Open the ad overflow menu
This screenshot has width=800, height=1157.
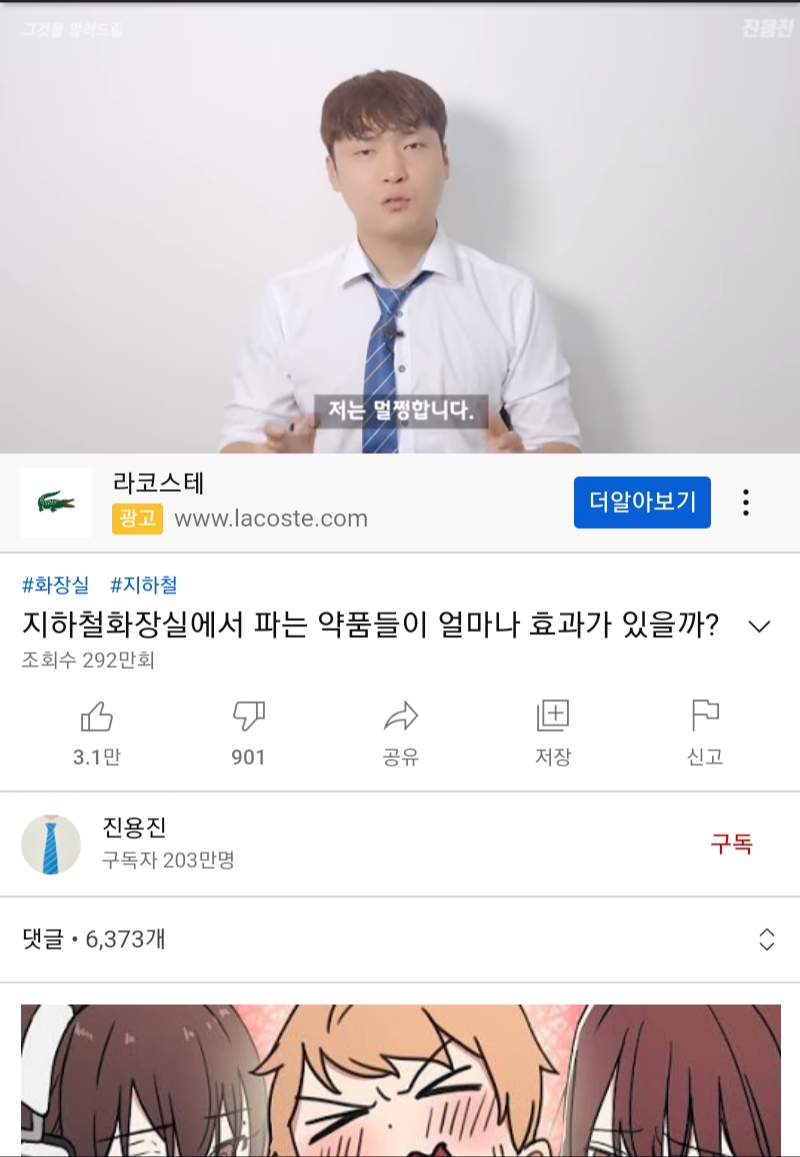[x=745, y=502]
